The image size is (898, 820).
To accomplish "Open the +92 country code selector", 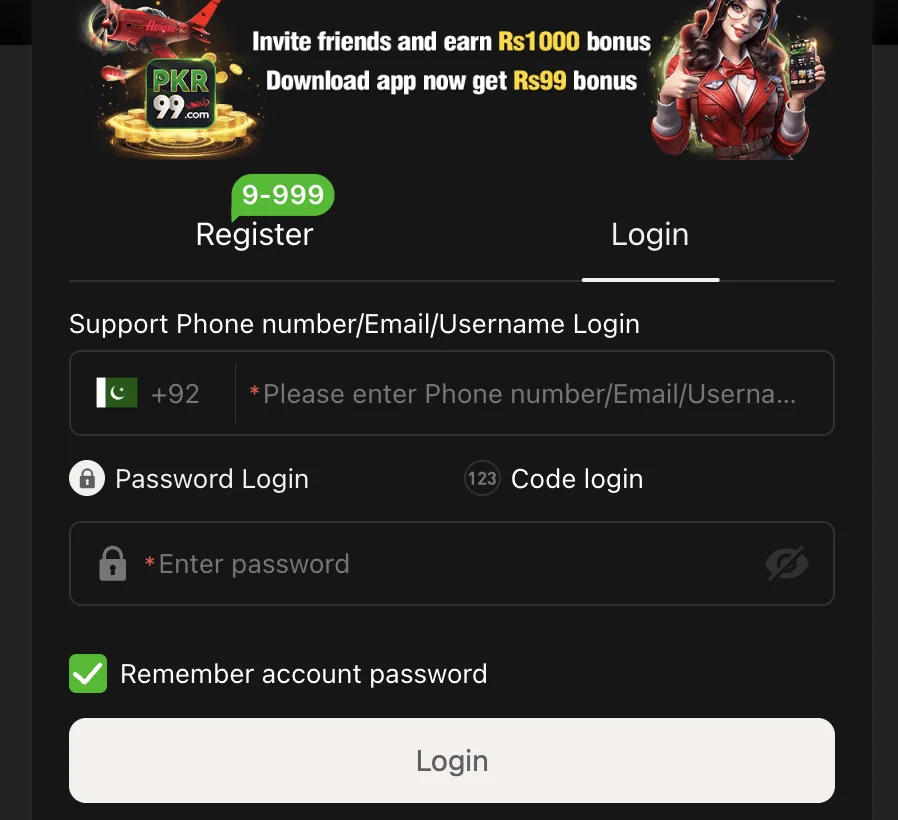I will pyautogui.click(x=150, y=393).
